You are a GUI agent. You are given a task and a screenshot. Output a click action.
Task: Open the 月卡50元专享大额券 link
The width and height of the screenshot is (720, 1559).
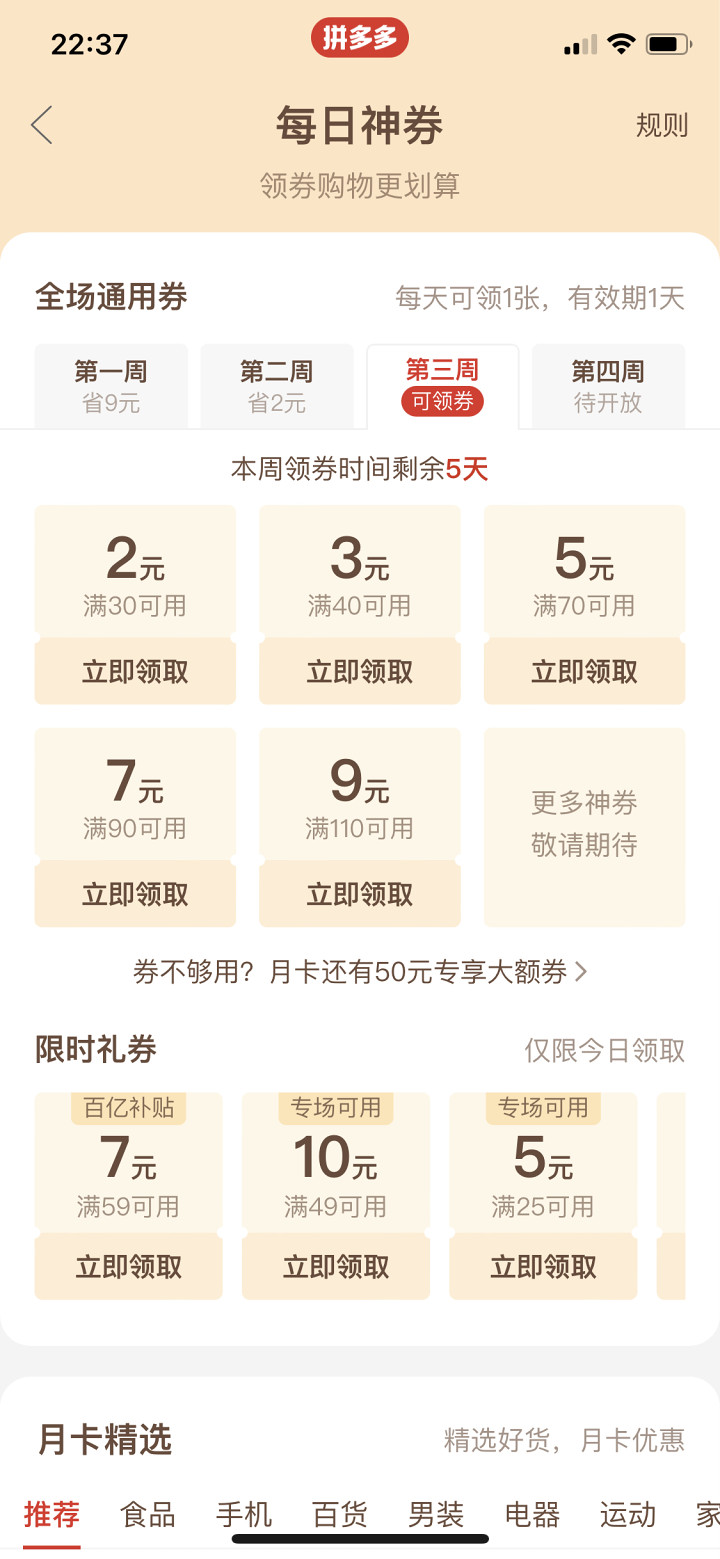[360, 971]
